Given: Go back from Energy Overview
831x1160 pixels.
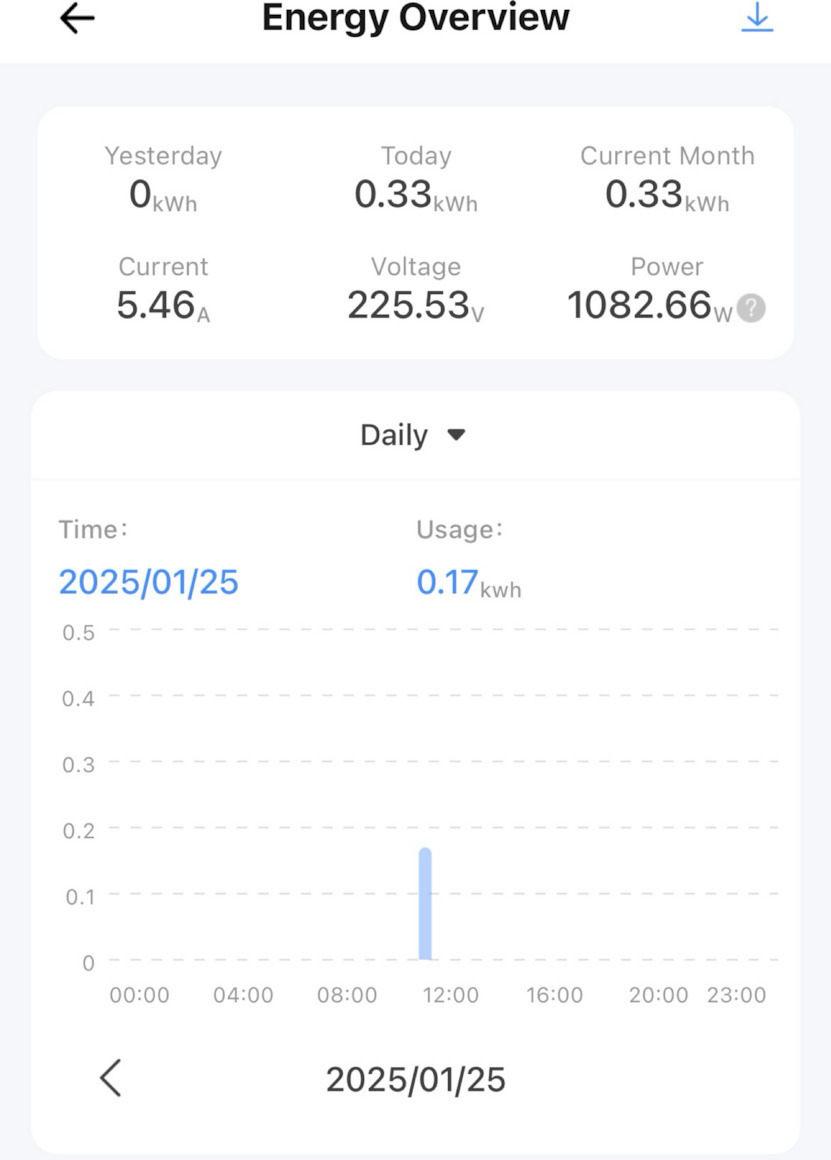Looking at the screenshot, I should coord(77,18).
